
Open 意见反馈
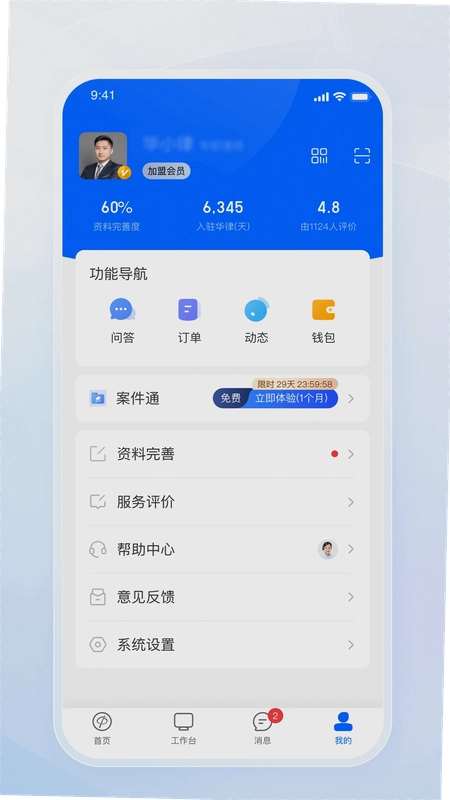[222, 597]
